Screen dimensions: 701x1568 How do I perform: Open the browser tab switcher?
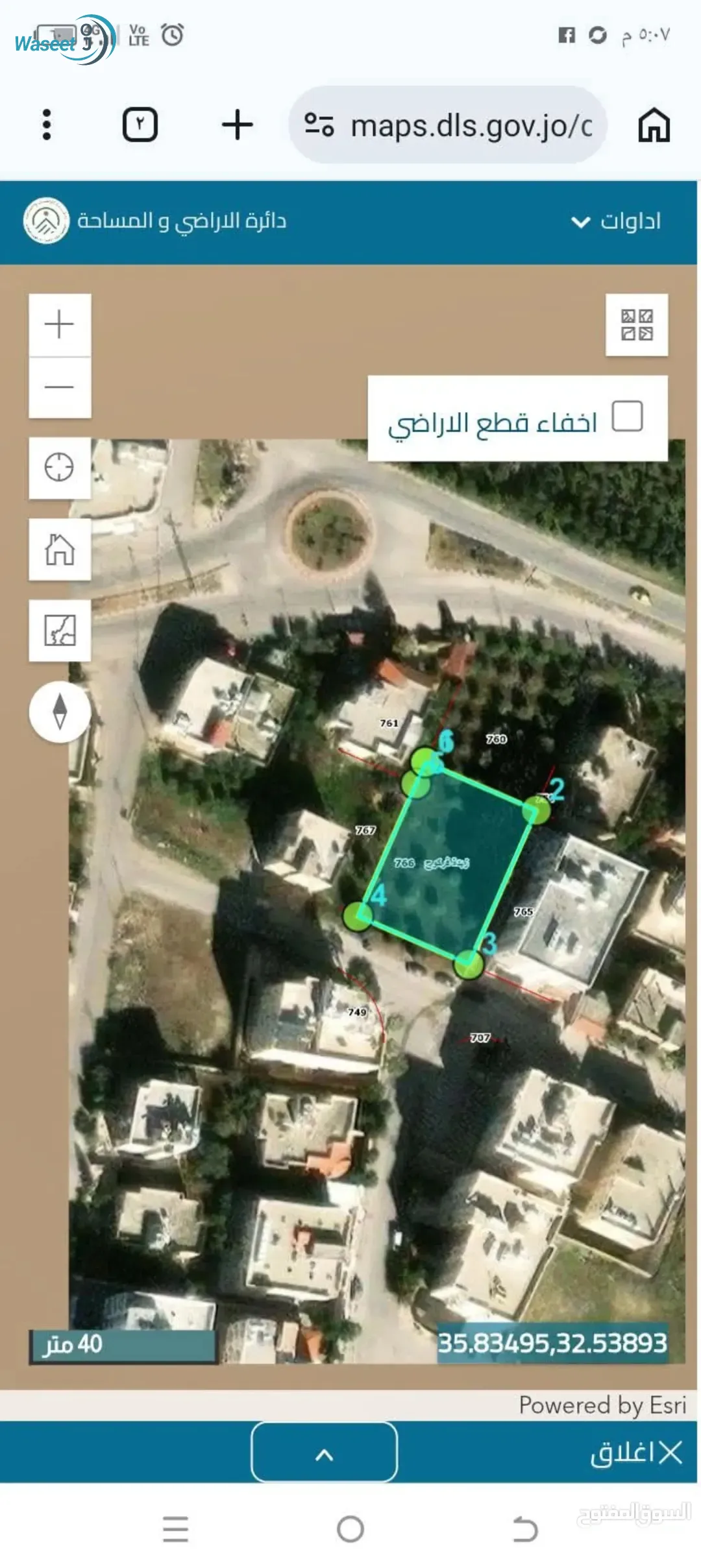[x=140, y=125]
